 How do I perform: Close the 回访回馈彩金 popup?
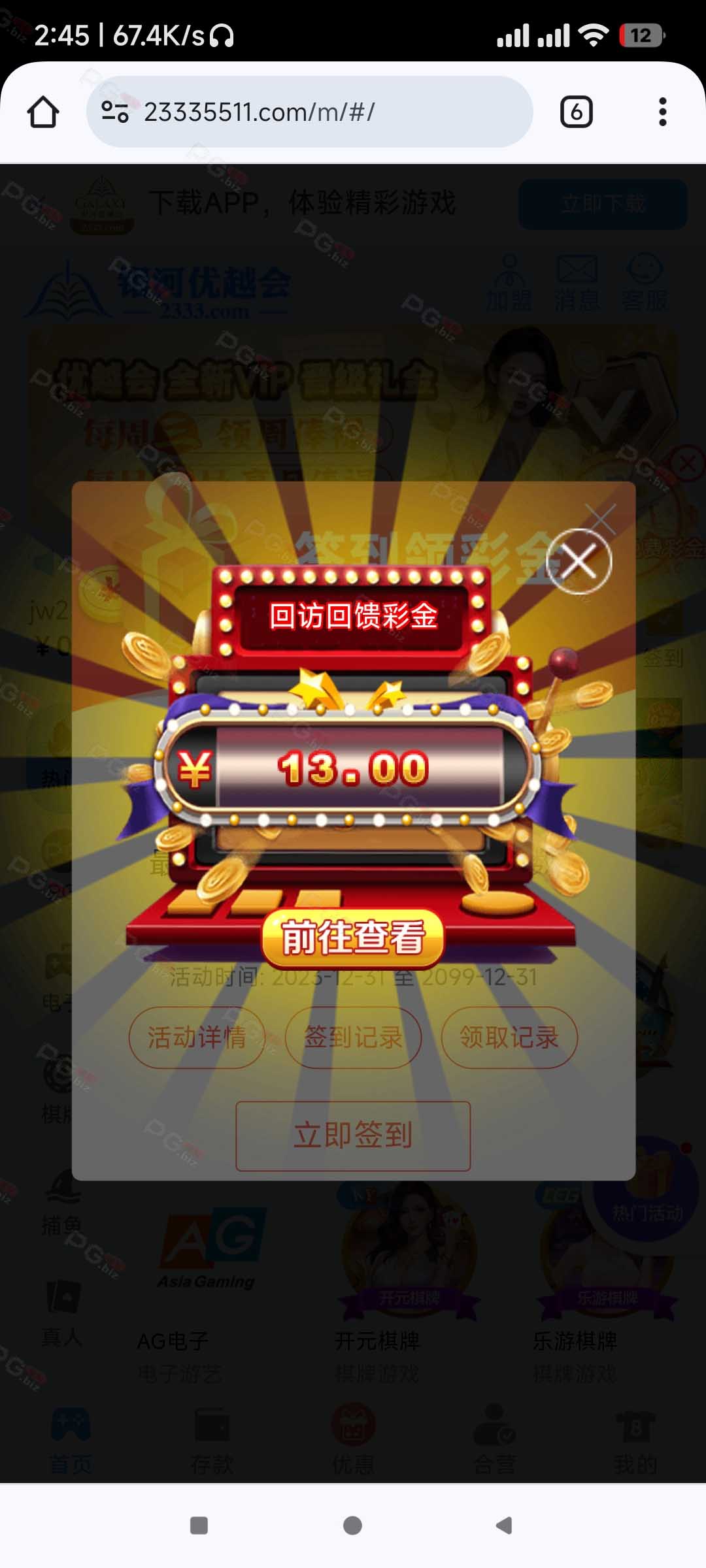pyautogui.click(x=579, y=561)
